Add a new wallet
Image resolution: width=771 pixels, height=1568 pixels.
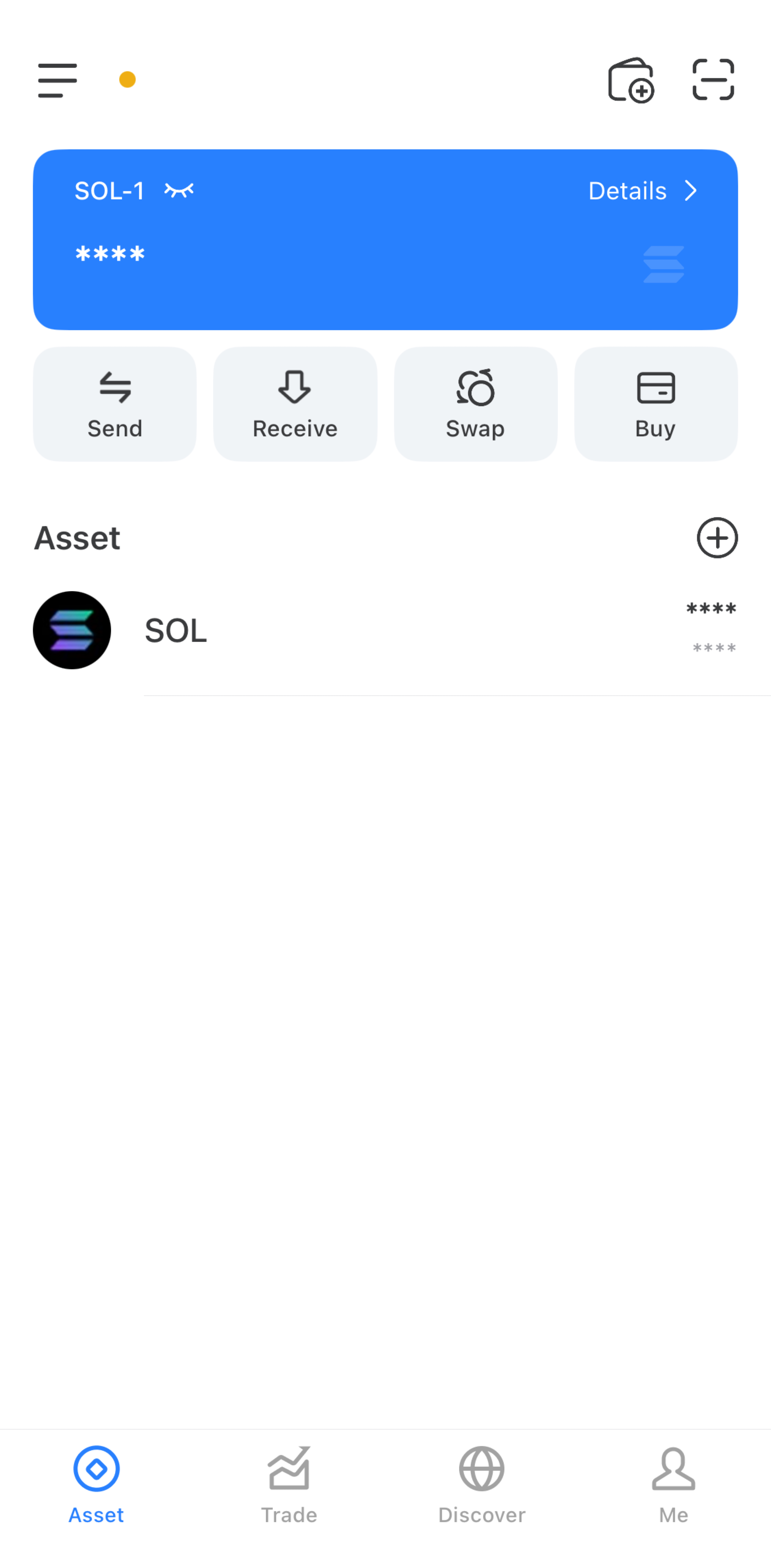631,80
